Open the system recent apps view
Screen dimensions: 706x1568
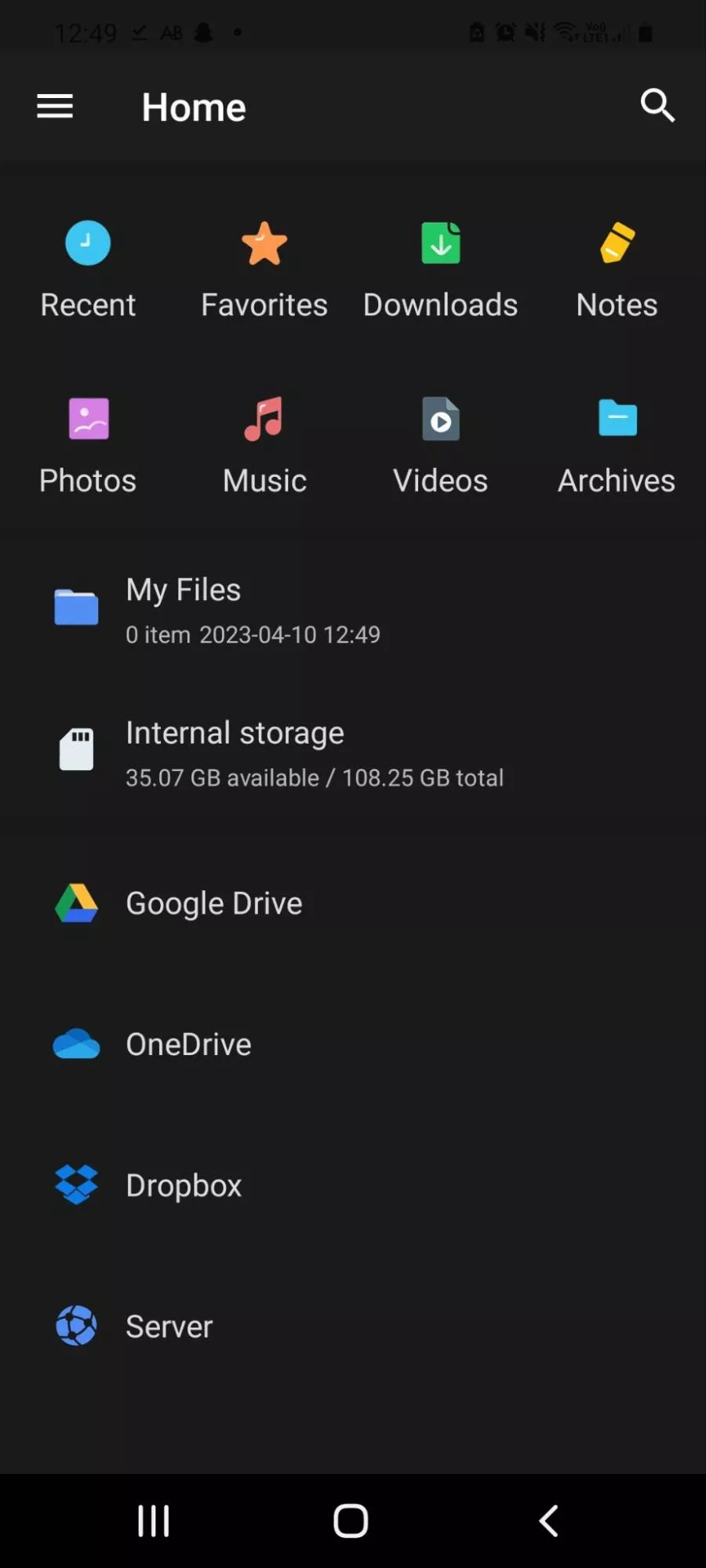(154, 1521)
